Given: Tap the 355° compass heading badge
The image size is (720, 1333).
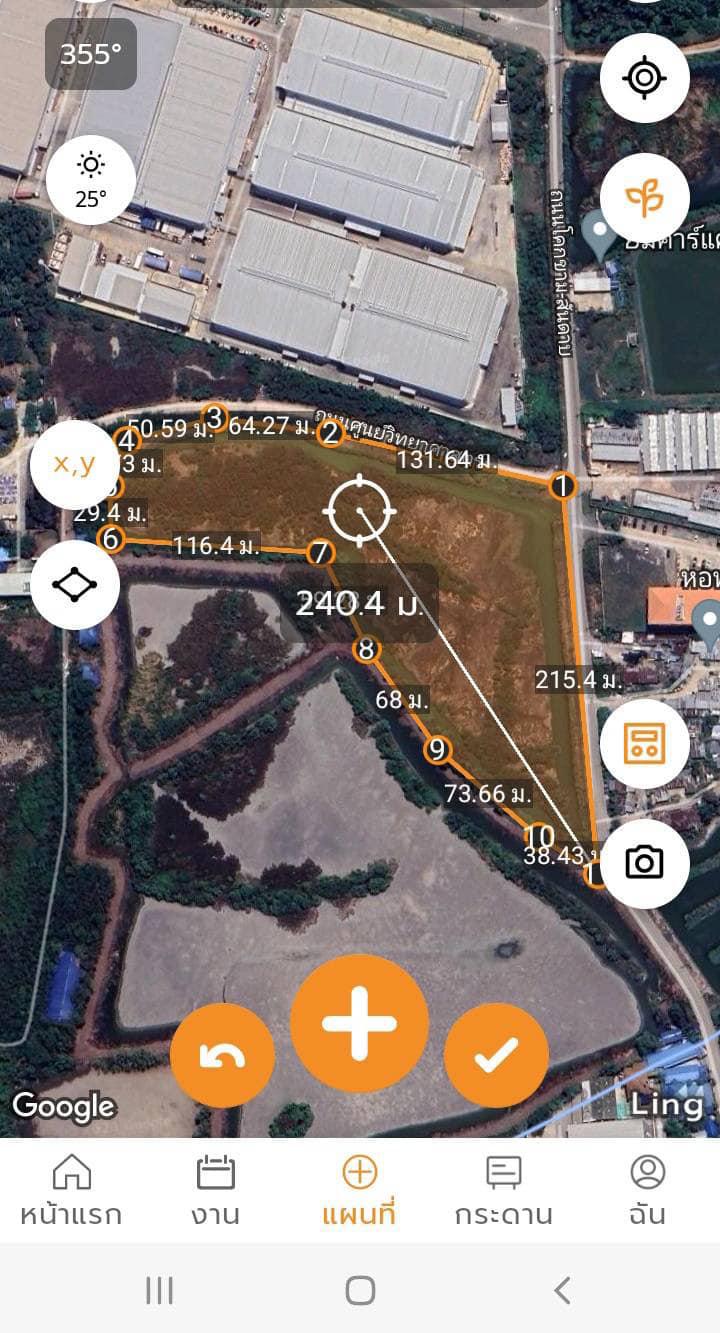Looking at the screenshot, I should [91, 54].
